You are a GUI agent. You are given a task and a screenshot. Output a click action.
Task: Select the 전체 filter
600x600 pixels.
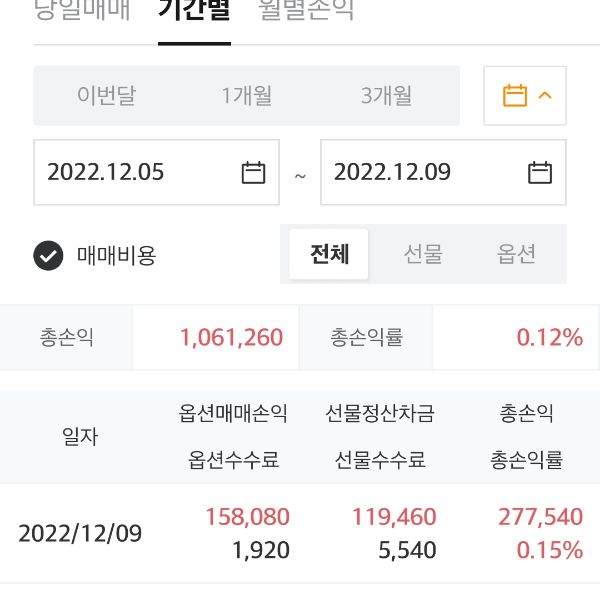coord(329,254)
